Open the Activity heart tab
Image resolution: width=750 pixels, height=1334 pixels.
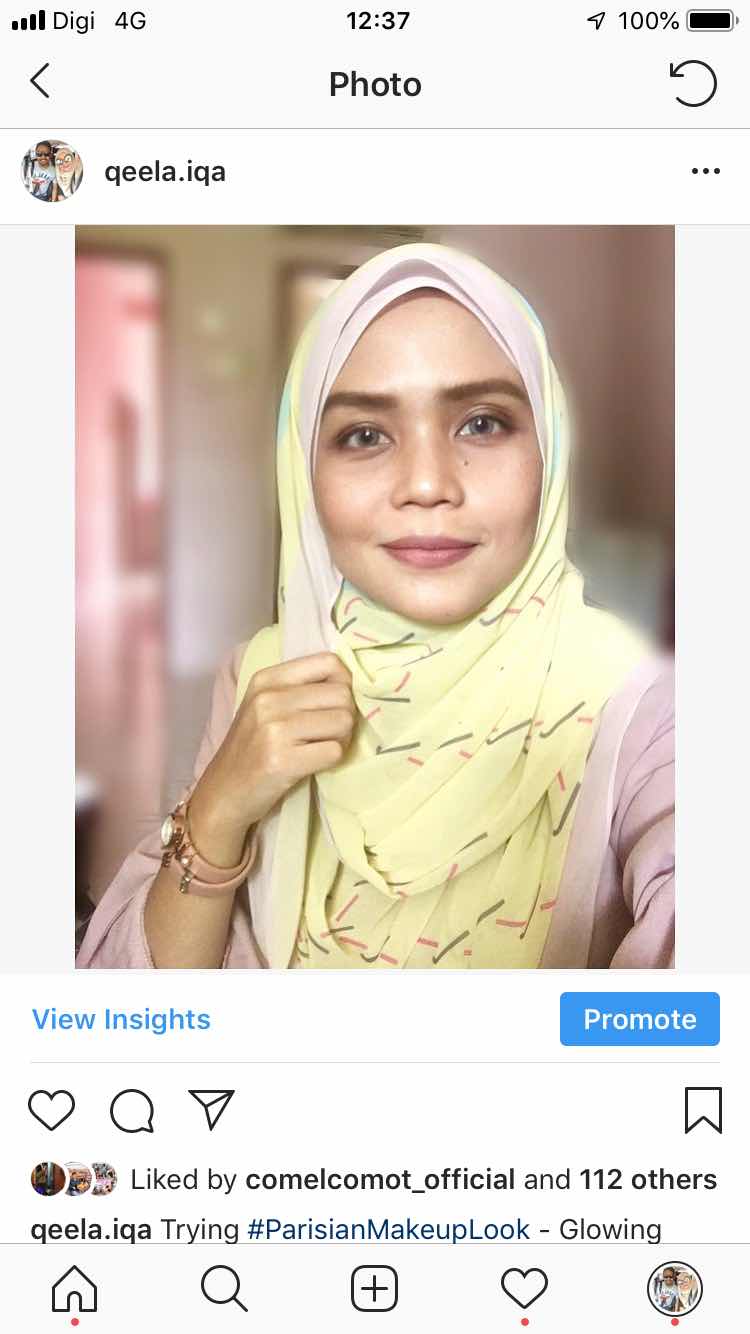(525, 1288)
